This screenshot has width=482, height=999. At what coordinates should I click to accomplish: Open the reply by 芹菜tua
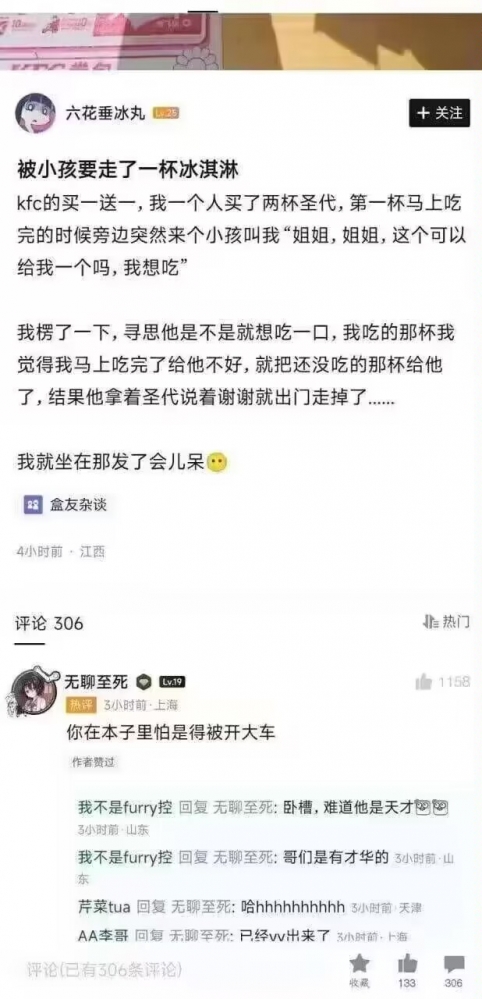(x=249, y=907)
